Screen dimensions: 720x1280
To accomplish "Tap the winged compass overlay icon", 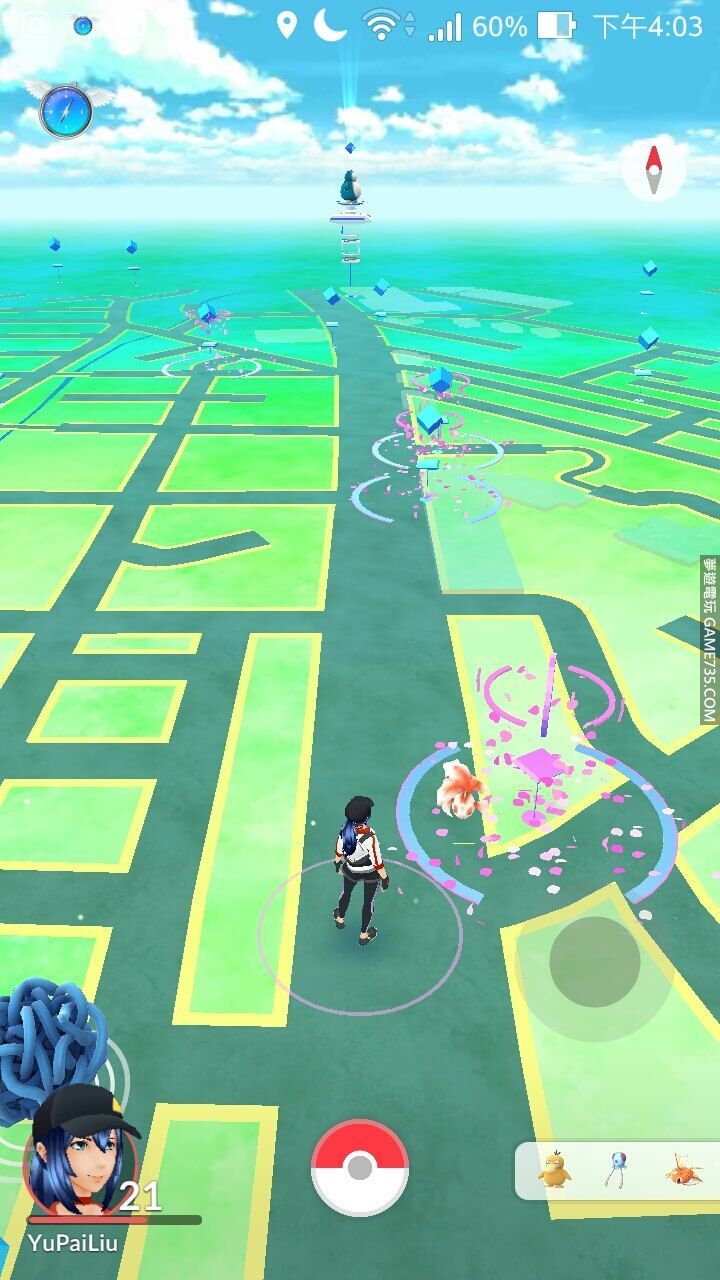I will click(x=65, y=109).
